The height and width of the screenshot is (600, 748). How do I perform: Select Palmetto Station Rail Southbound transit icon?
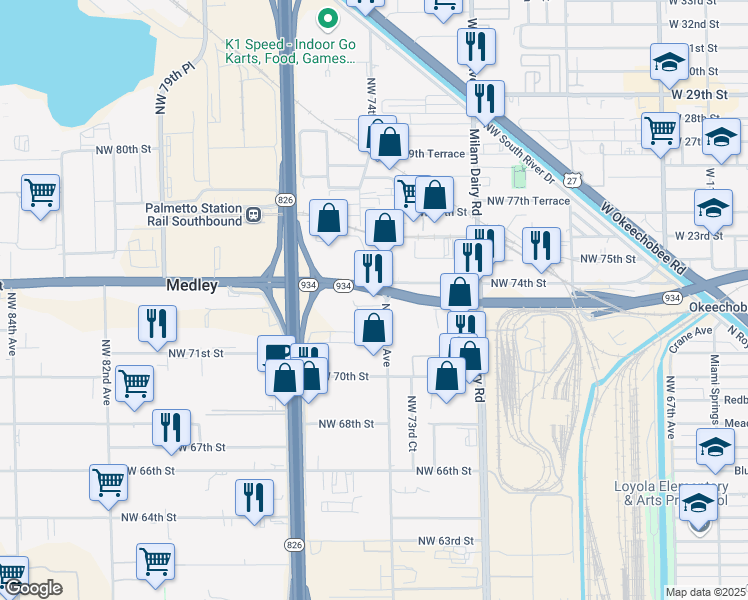coord(254,215)
